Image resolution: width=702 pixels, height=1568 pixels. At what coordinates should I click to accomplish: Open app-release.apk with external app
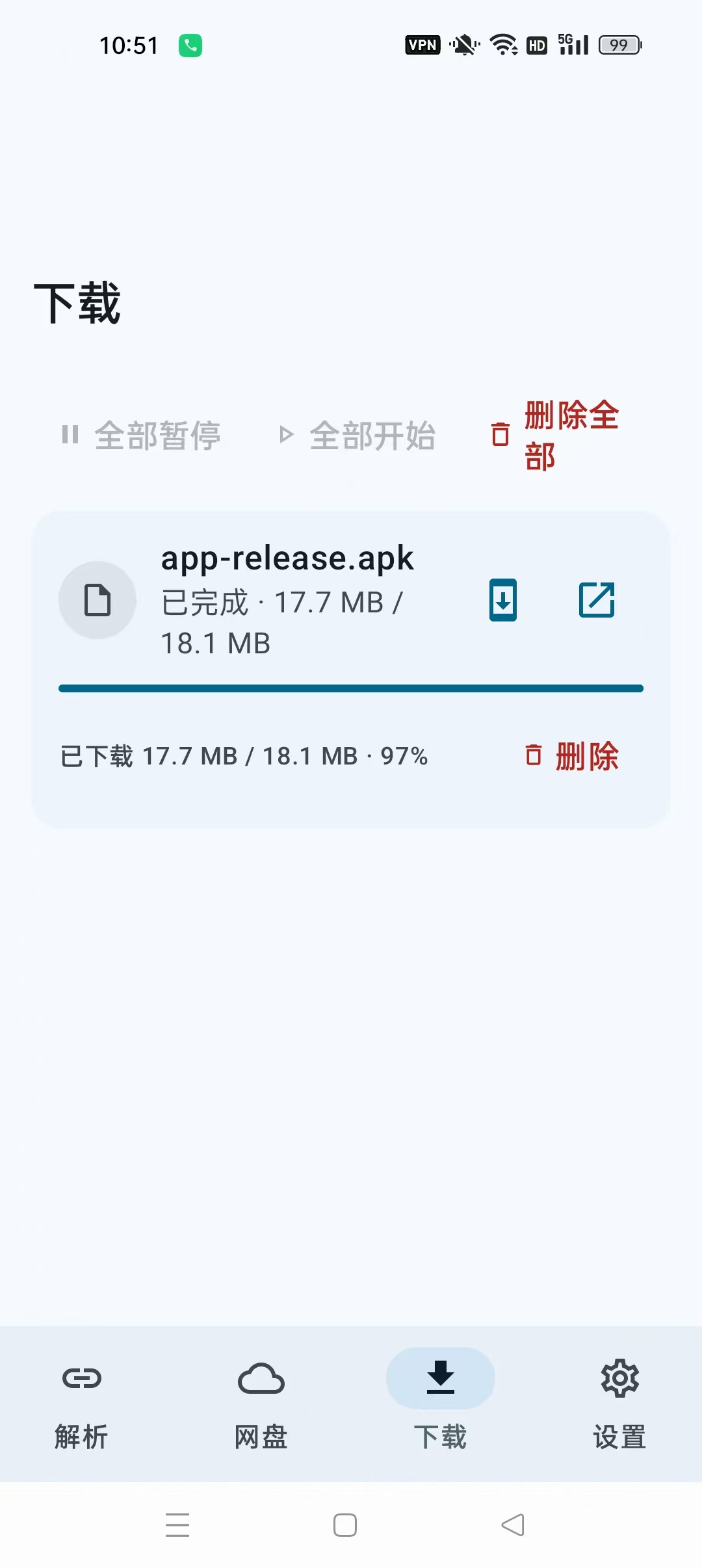(597, 599)
